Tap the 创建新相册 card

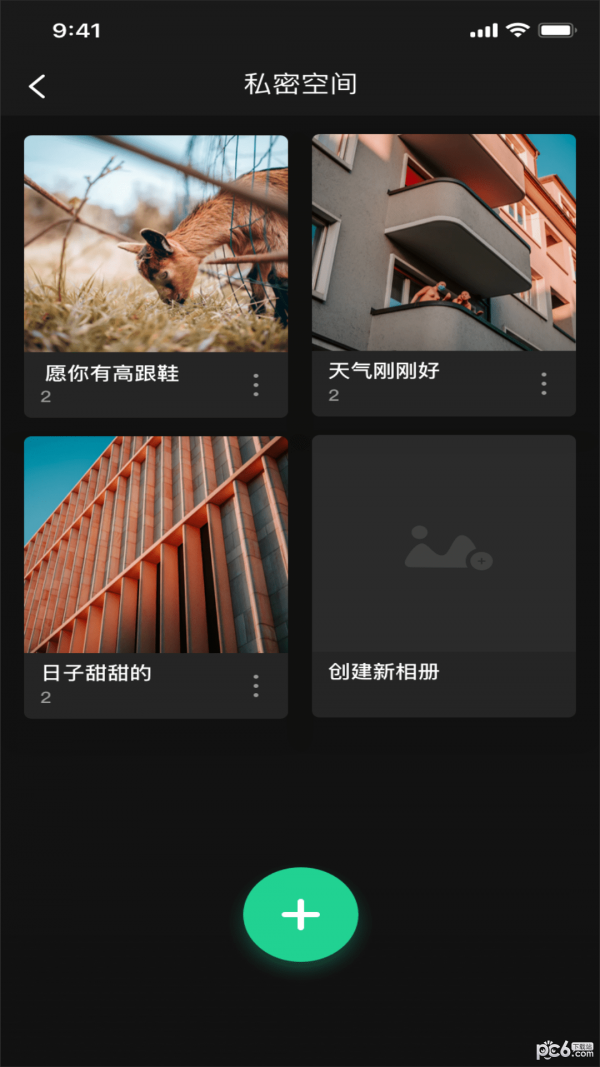443,575
